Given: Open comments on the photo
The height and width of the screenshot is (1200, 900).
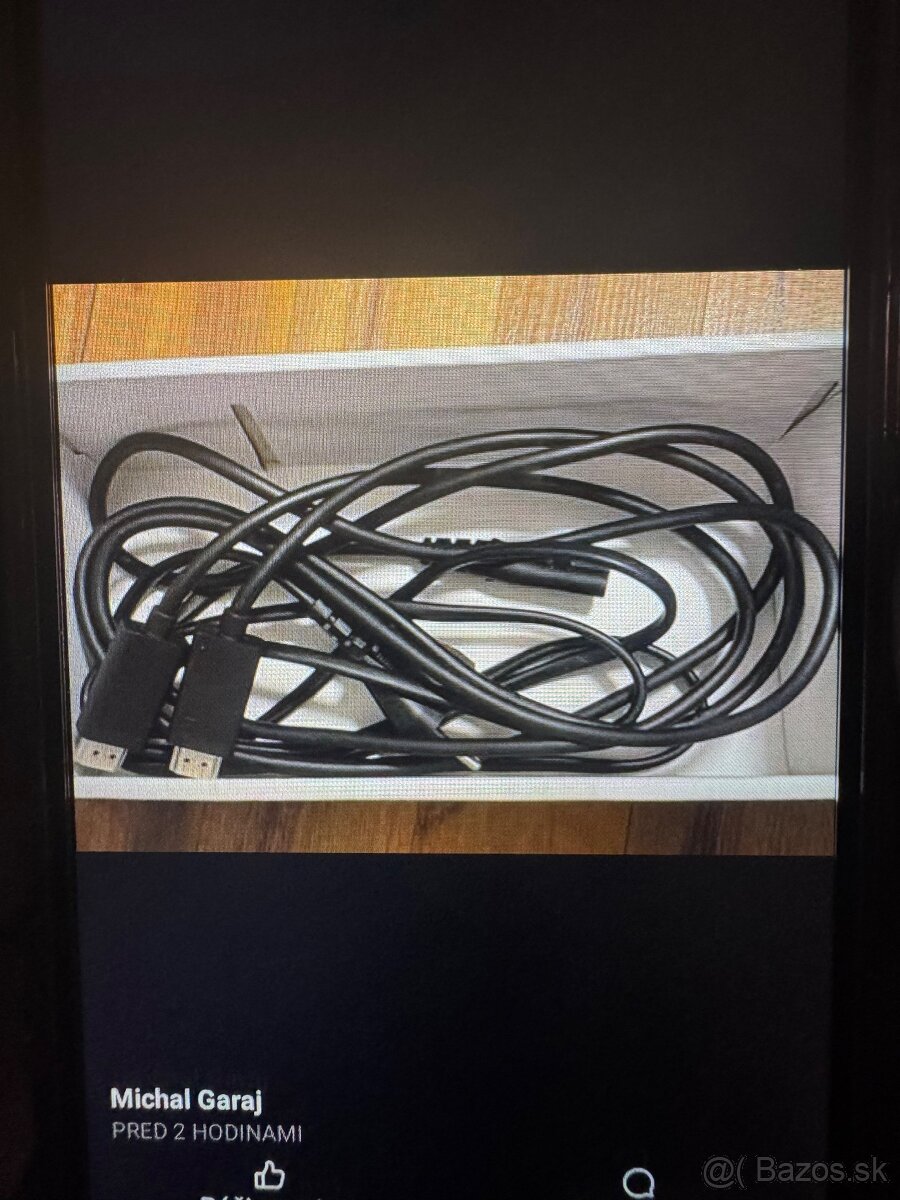Looking at the screenshot, I should [638, 1182].
